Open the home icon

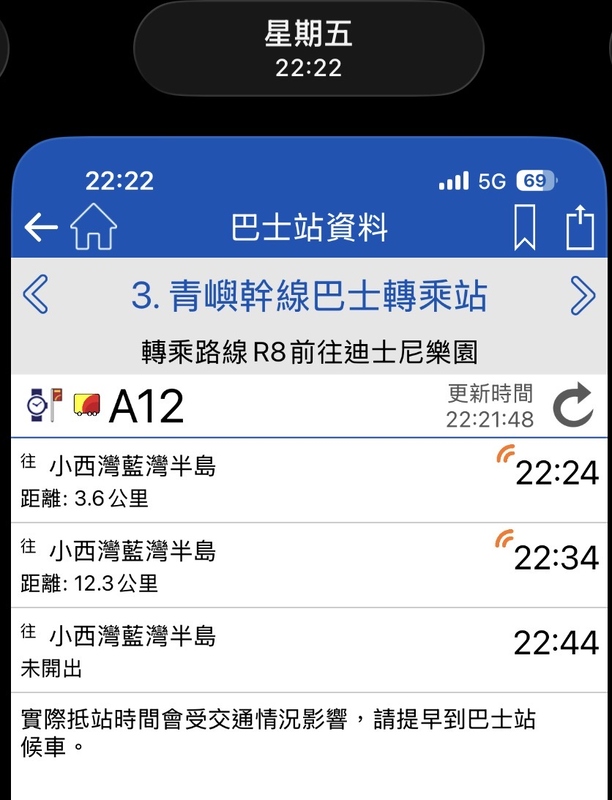point(93,228)
